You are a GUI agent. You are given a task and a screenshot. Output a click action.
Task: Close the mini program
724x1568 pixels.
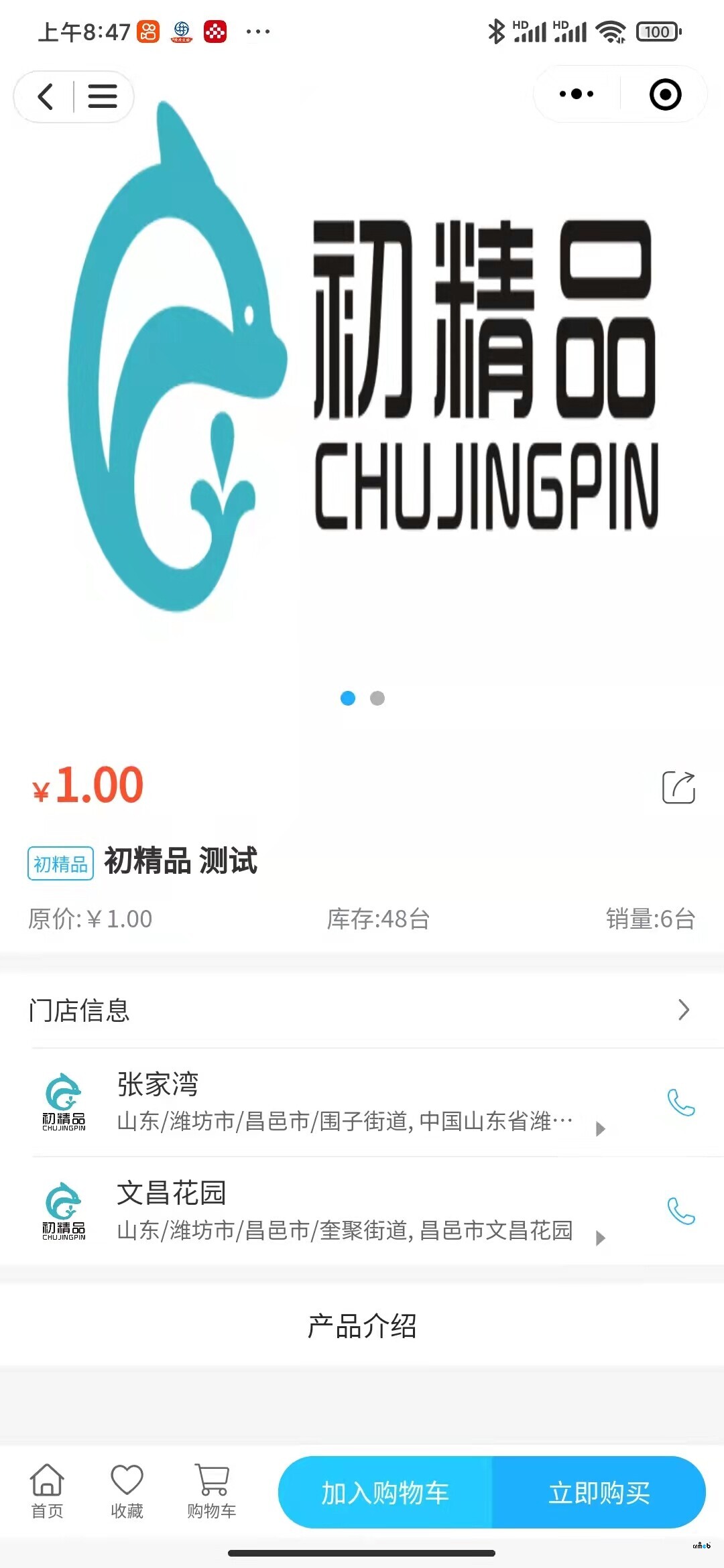click(x=665, y=94)
